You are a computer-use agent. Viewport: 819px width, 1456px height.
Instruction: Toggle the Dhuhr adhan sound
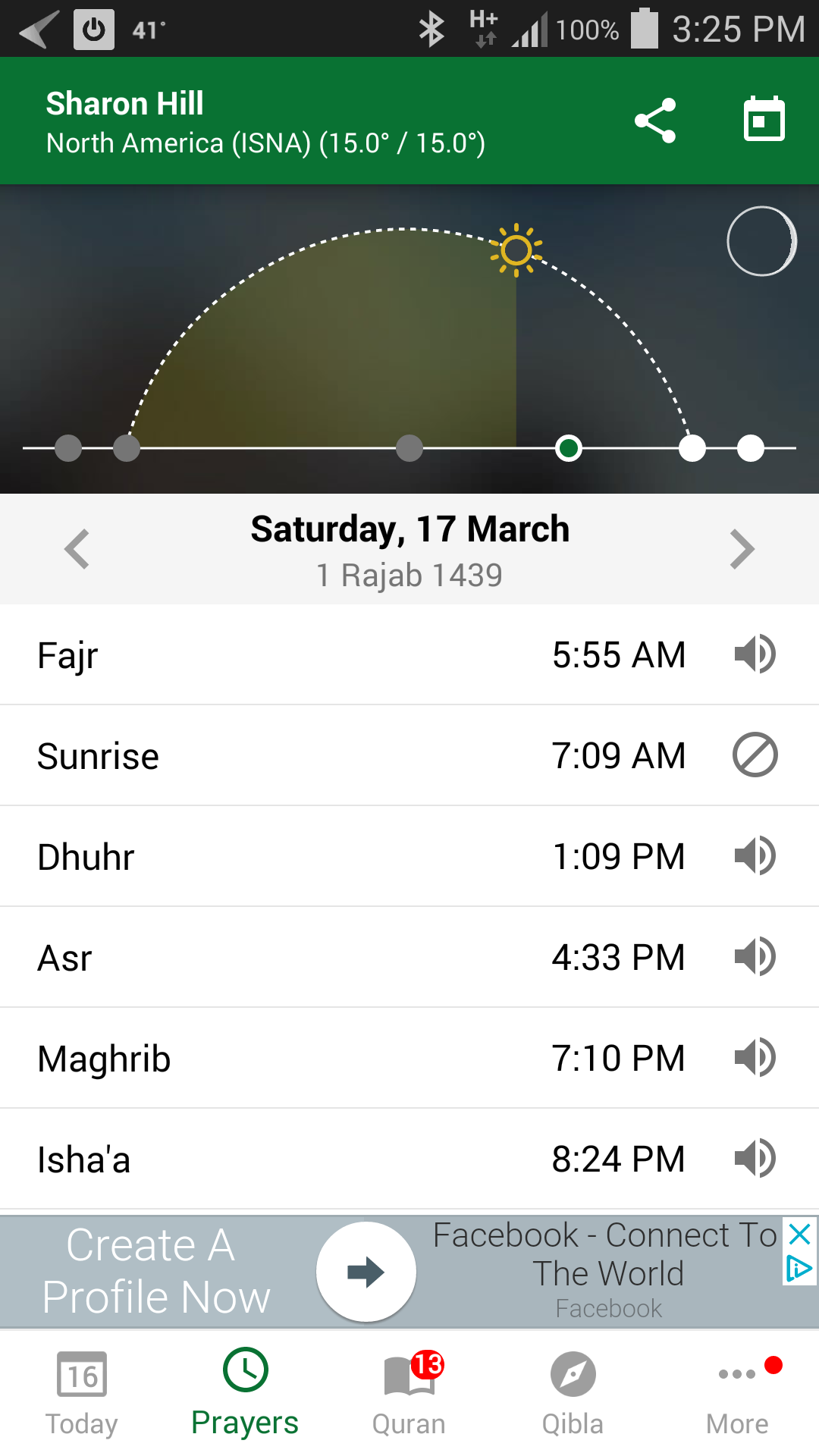pyautogui.click(x=755, y=856)
